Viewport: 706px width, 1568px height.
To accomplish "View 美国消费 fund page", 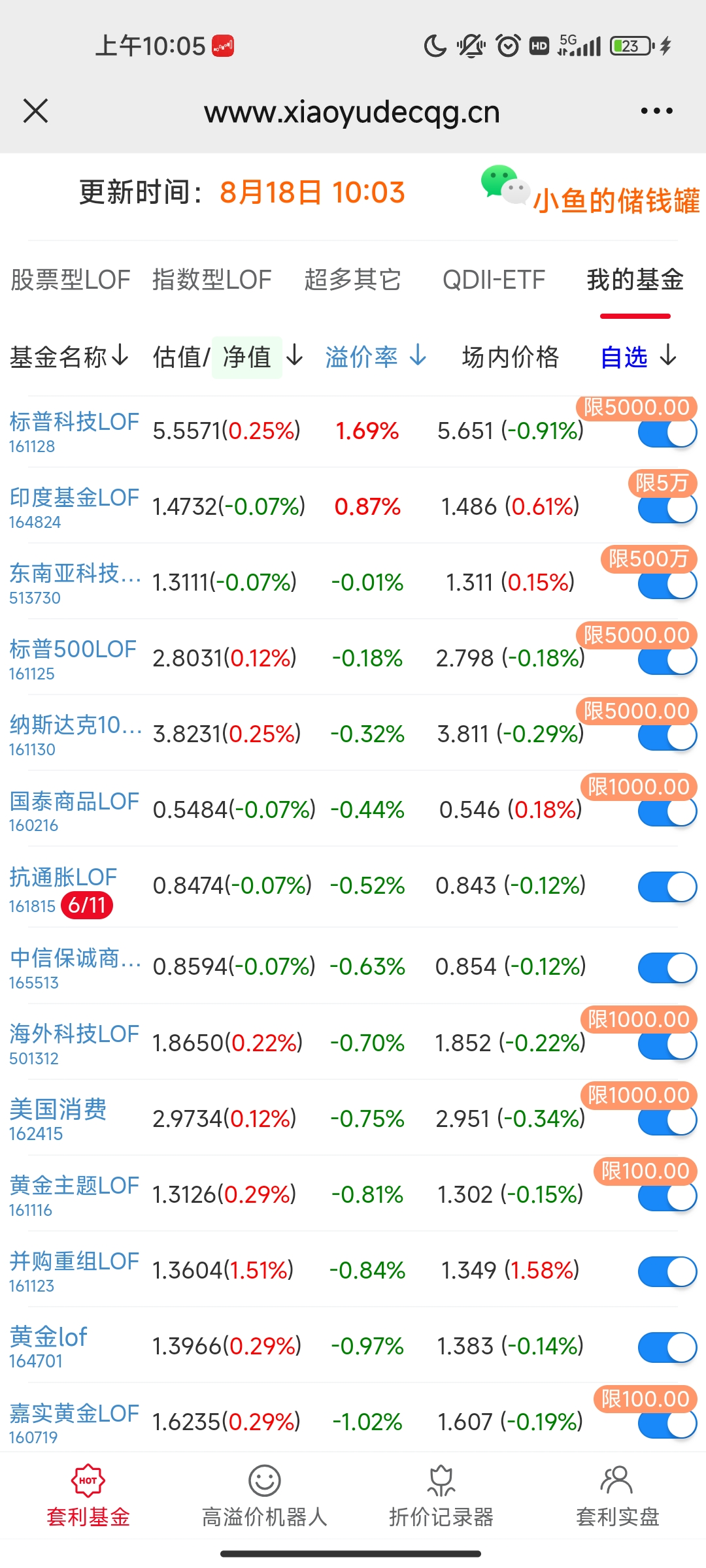I will point(58,1109).
